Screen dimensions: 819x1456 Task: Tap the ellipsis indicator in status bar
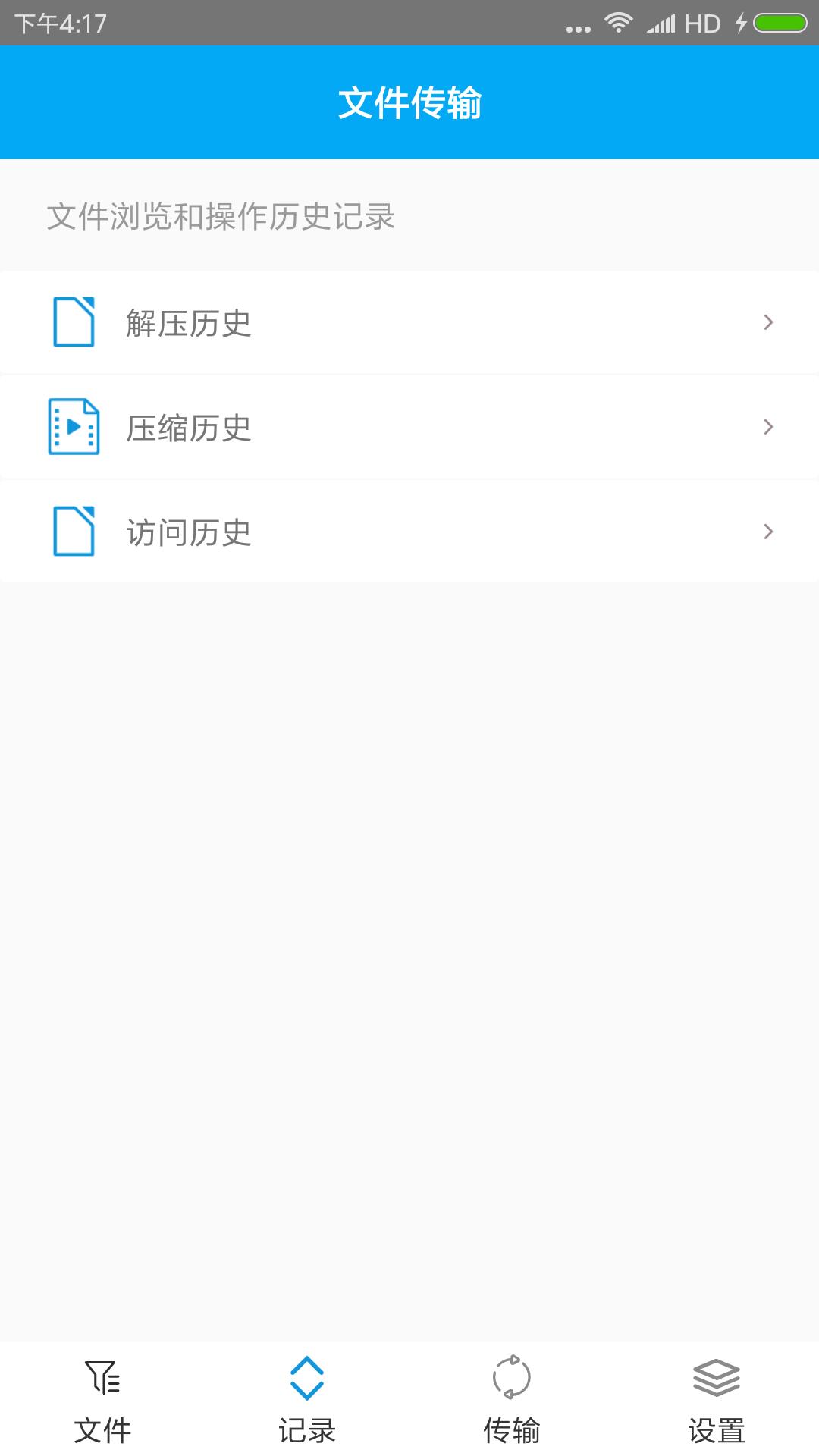pyautogui.click(x=578, y=28)
